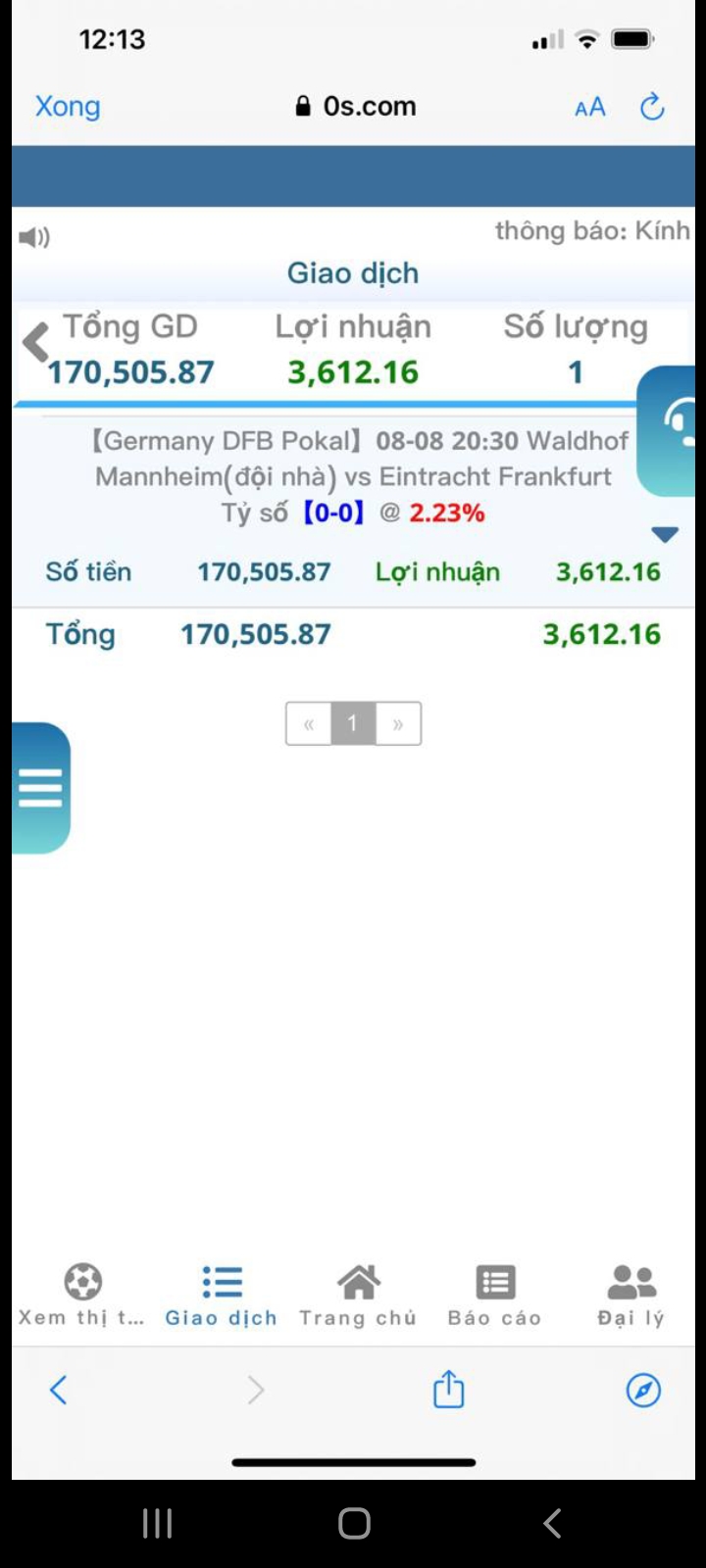Viewport: 706px width, 1568px height.
Task: Select page 1 in pagination
Action: 353,724
